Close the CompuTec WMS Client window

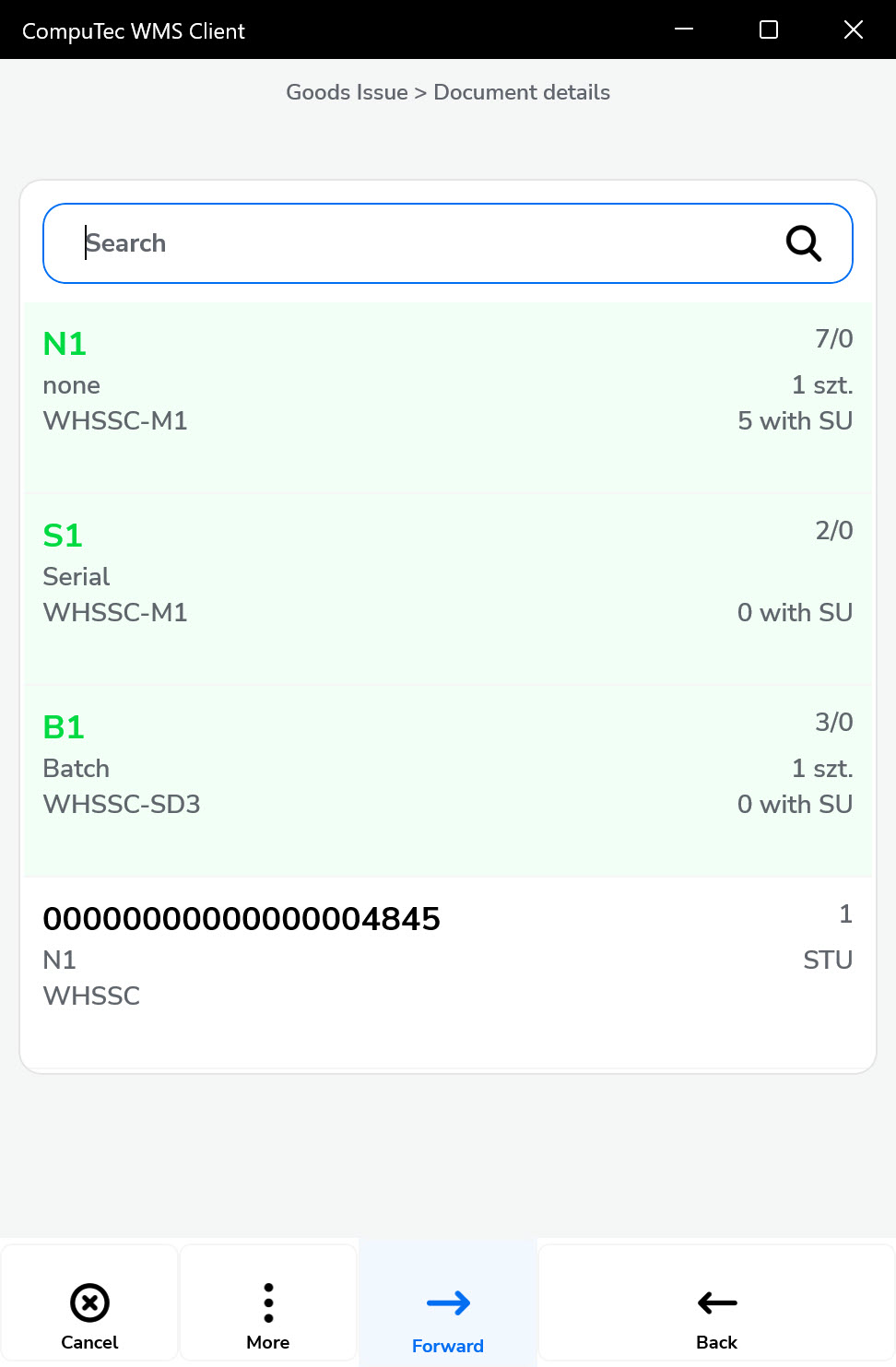pyautogui.click(x=854, y=29)
